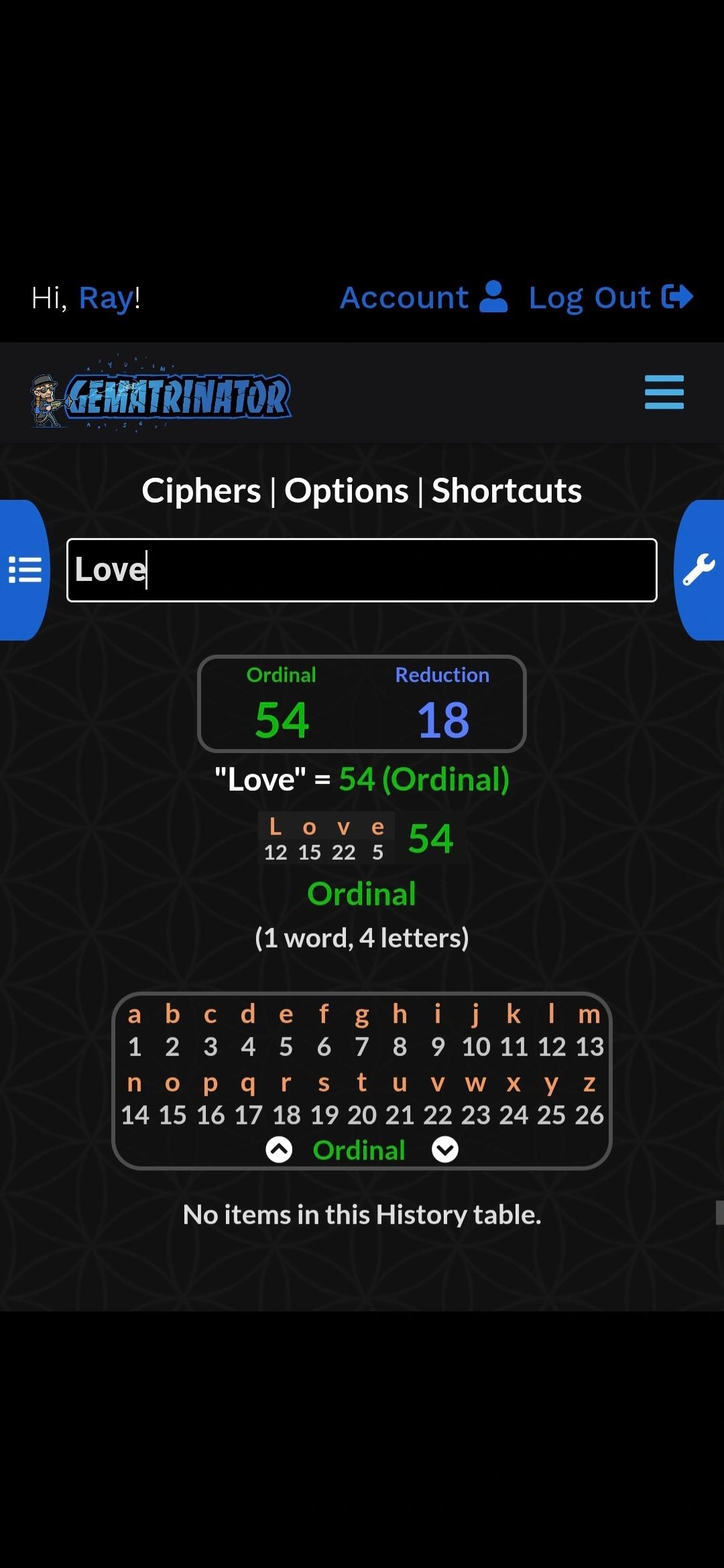Log out of the account
724x1568 pixels.
[x=610, y=298]
